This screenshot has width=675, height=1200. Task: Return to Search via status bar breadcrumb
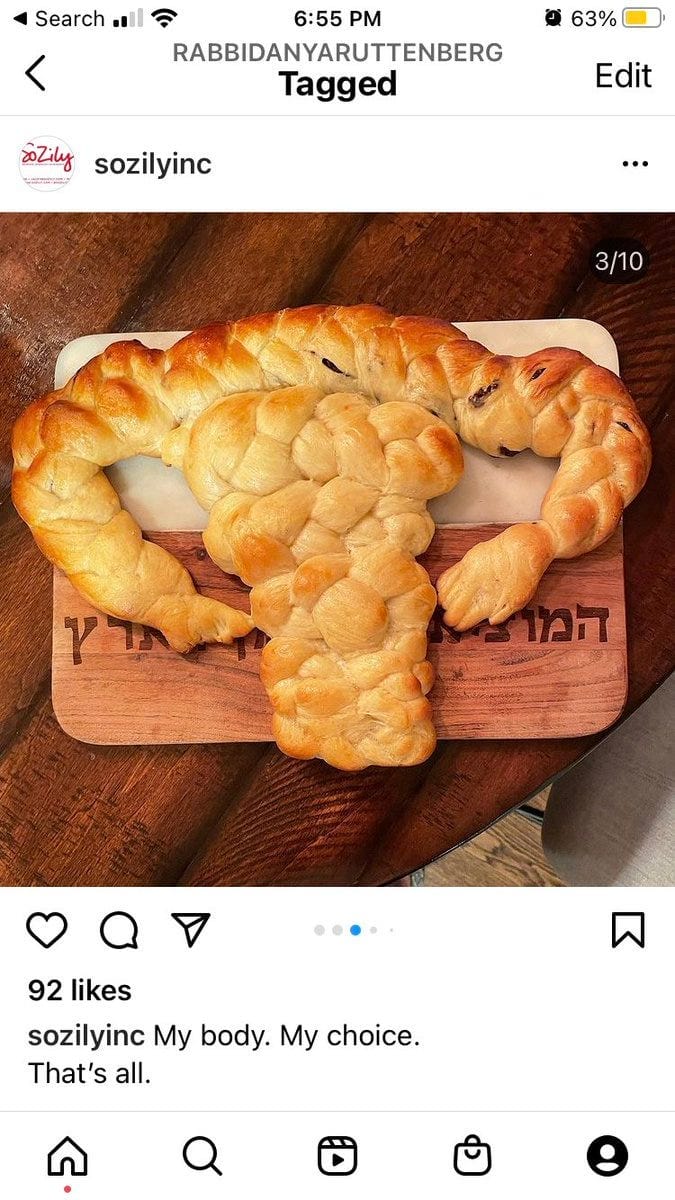pyautogui.click(x=58, y=18)
